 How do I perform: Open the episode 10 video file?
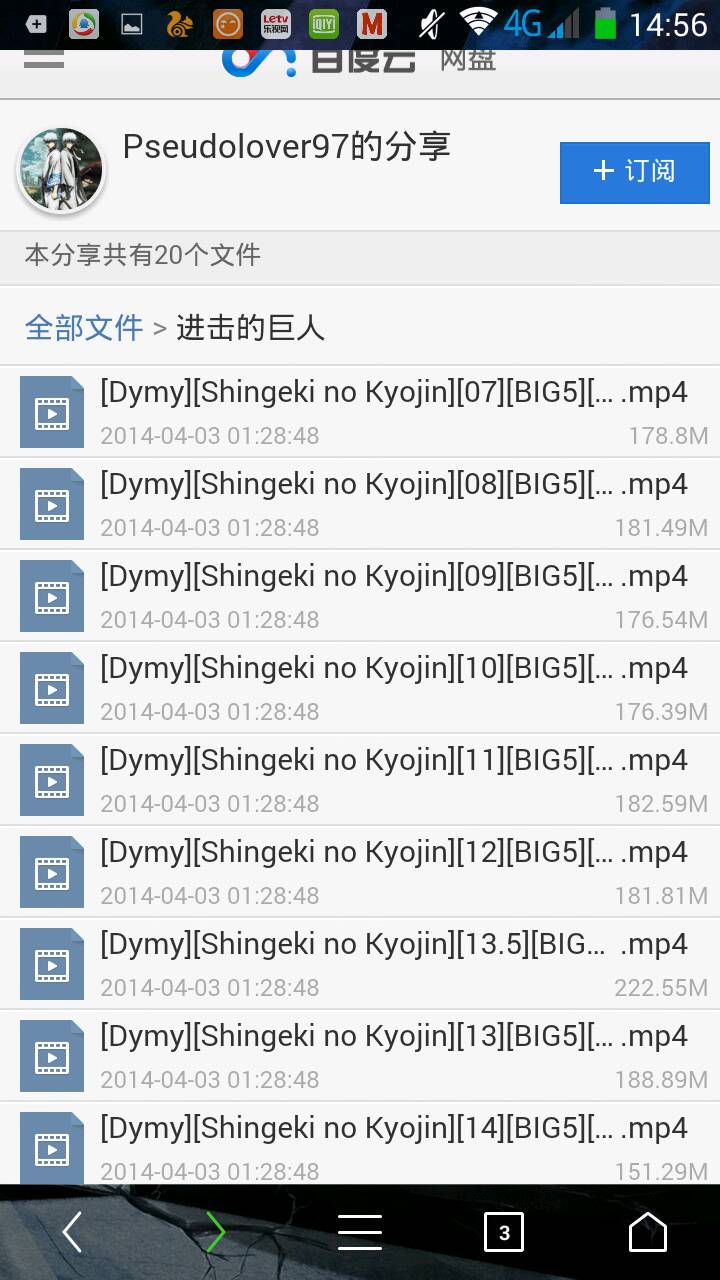coord(394,668)
